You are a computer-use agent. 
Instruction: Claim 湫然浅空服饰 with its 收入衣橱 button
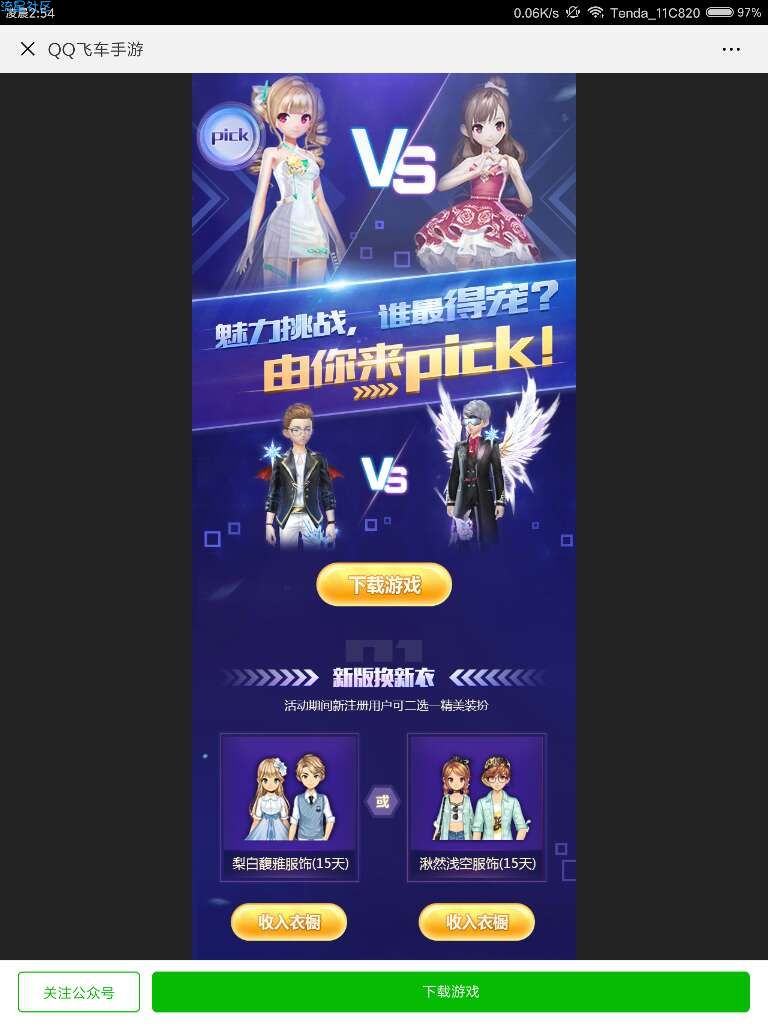(x=477, y=922)
